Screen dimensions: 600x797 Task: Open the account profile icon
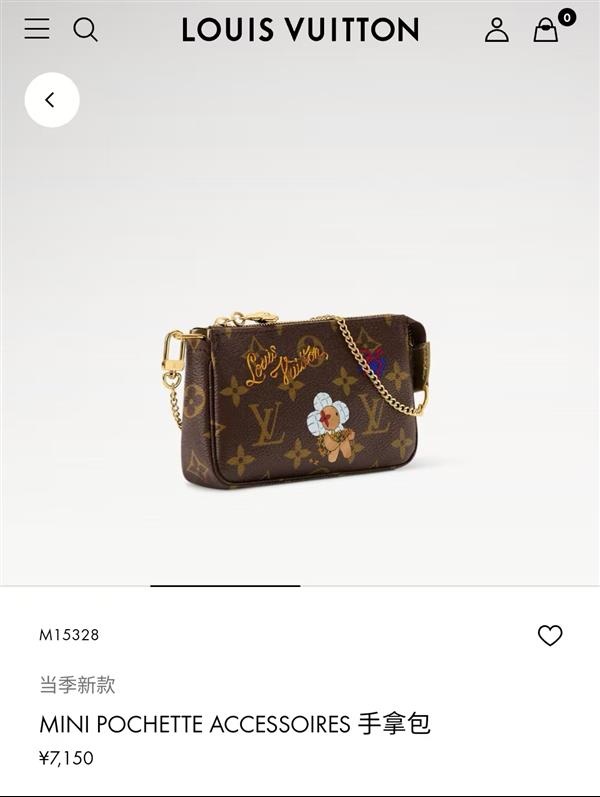click(x=497, y=30)
